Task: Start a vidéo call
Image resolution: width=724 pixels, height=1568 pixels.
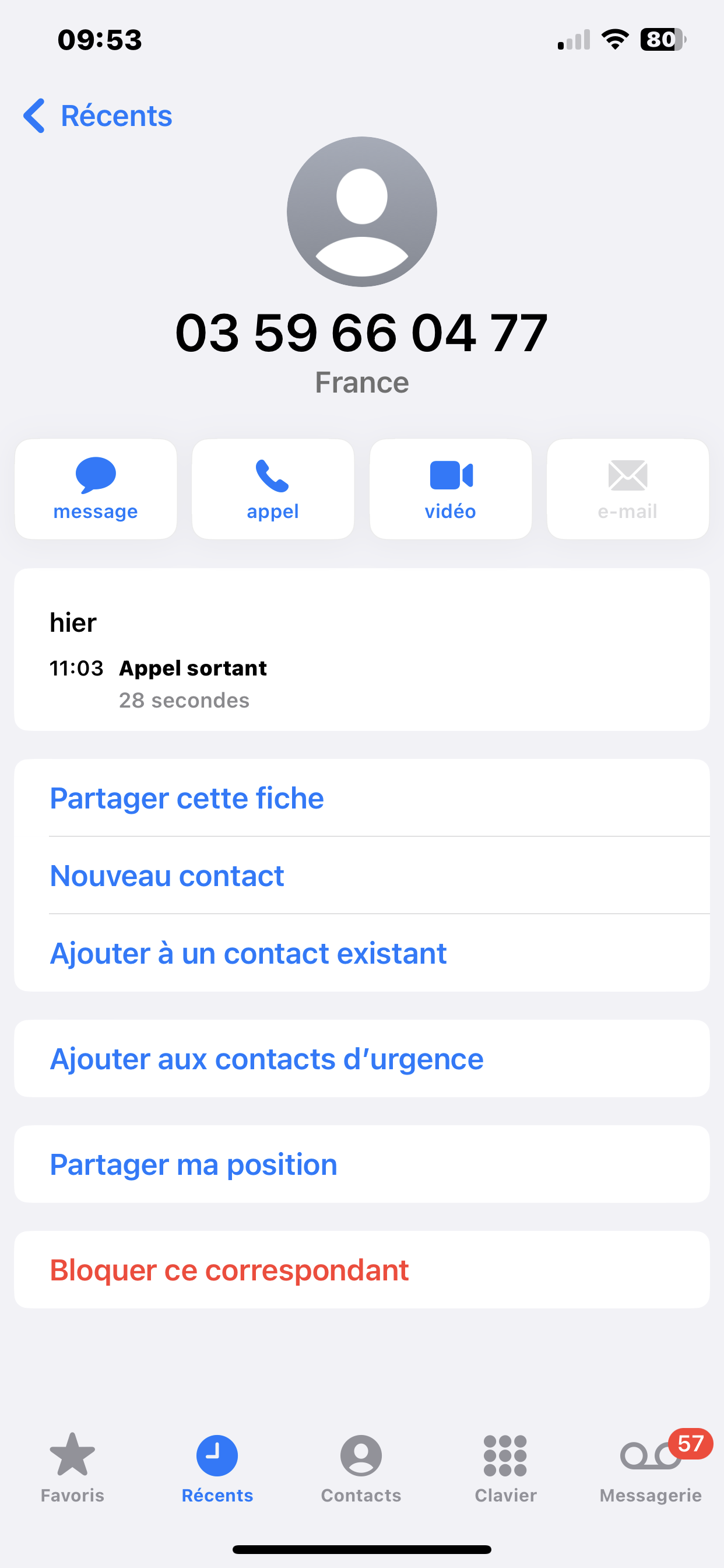Action: pyautogui.click(x=450, y=489)
